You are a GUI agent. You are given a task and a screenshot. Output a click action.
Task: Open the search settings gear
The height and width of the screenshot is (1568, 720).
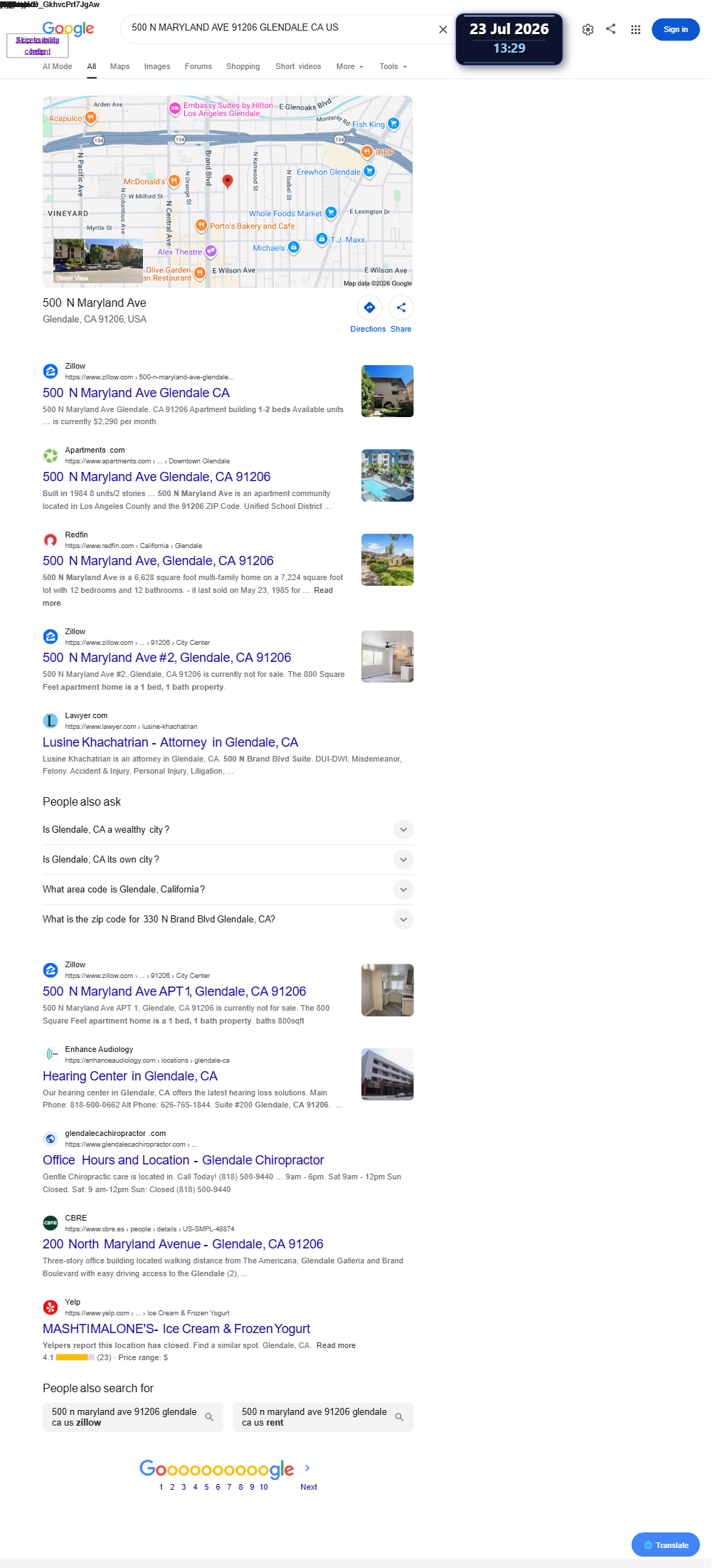click(x=588, y=29)
